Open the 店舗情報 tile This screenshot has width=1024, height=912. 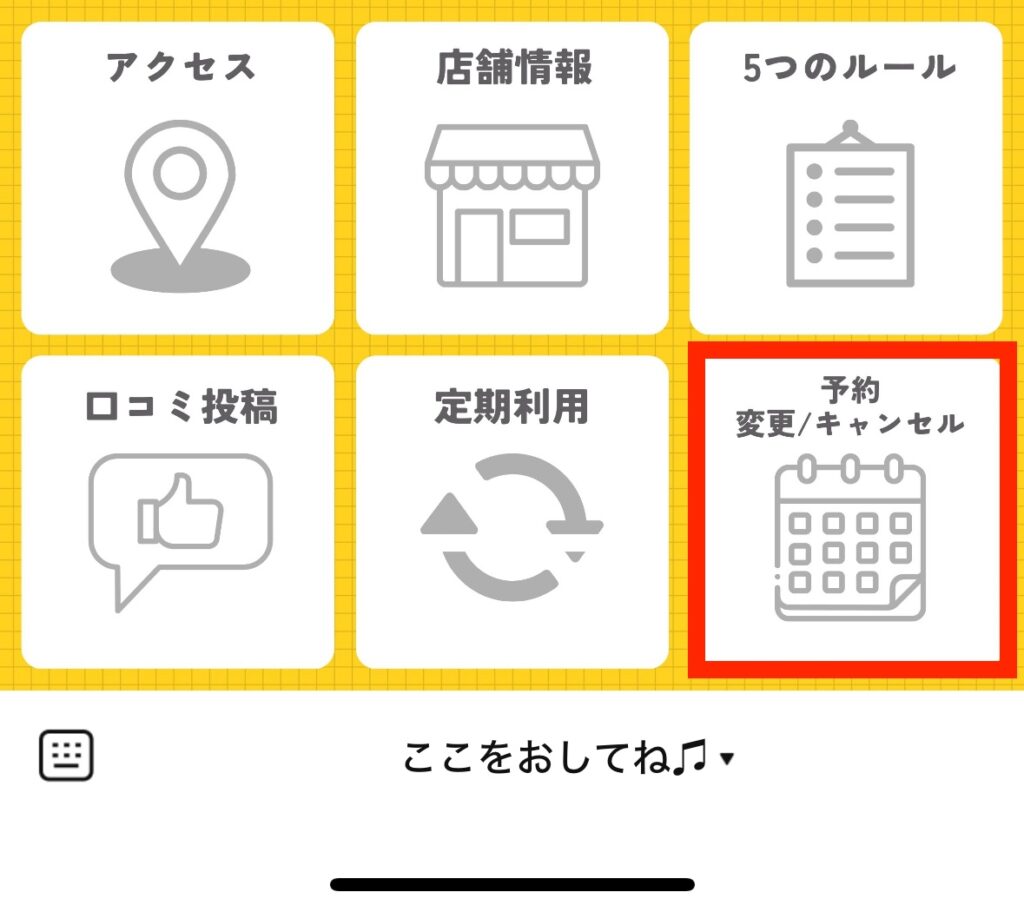tap(512, 178)
